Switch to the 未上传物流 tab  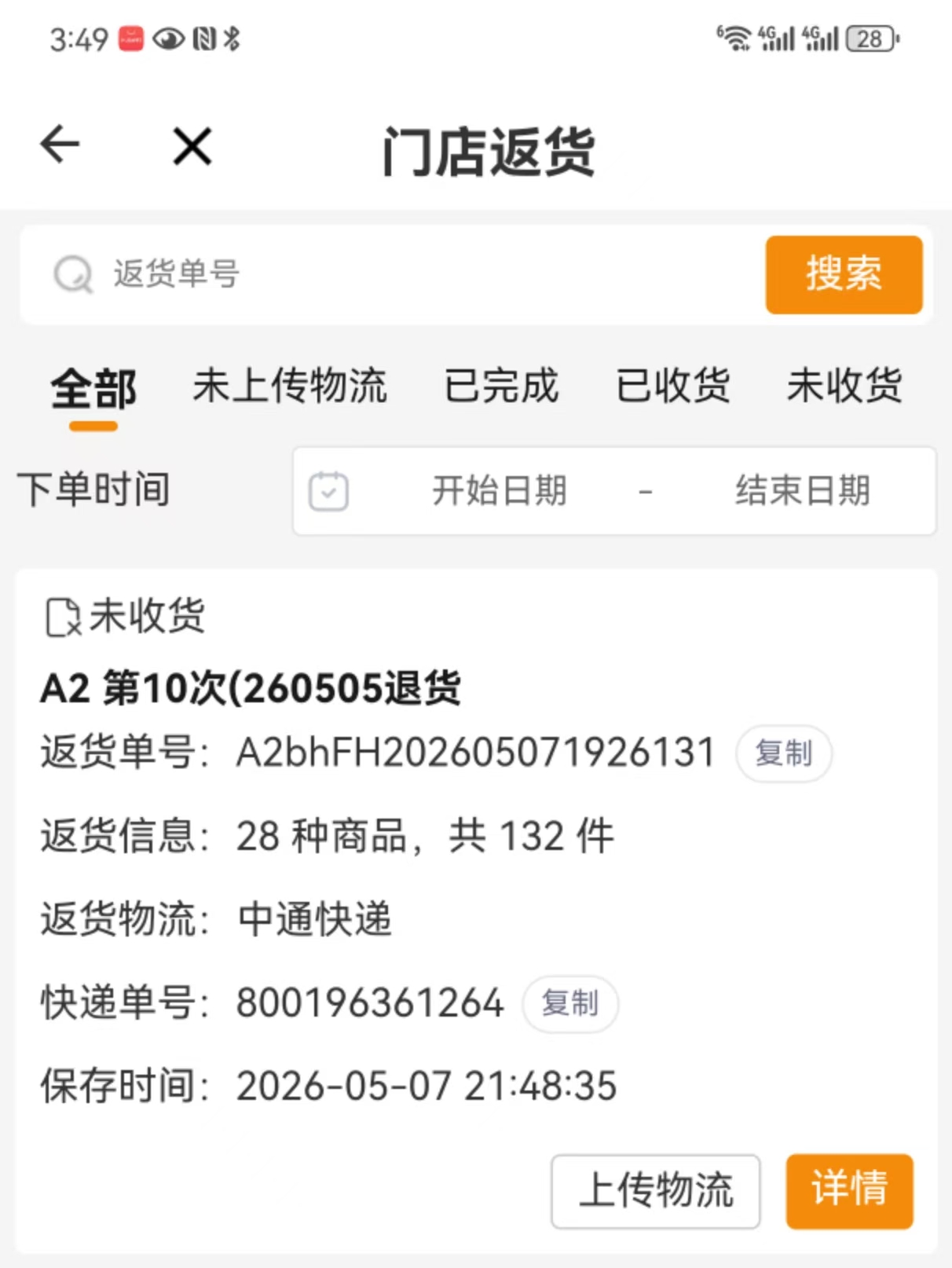[x=290, y=386]
